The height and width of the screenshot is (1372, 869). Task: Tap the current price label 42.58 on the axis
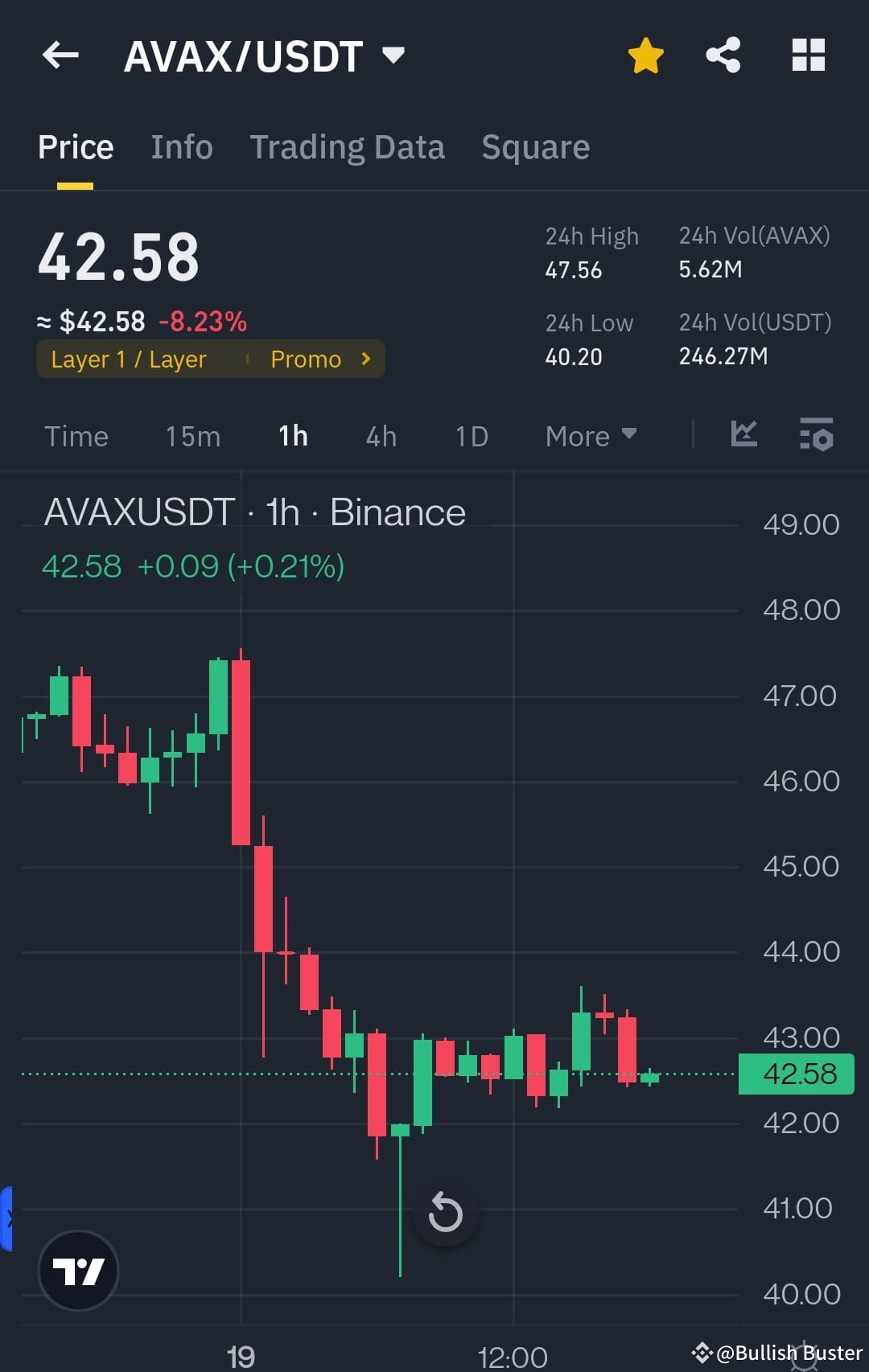795,1074
